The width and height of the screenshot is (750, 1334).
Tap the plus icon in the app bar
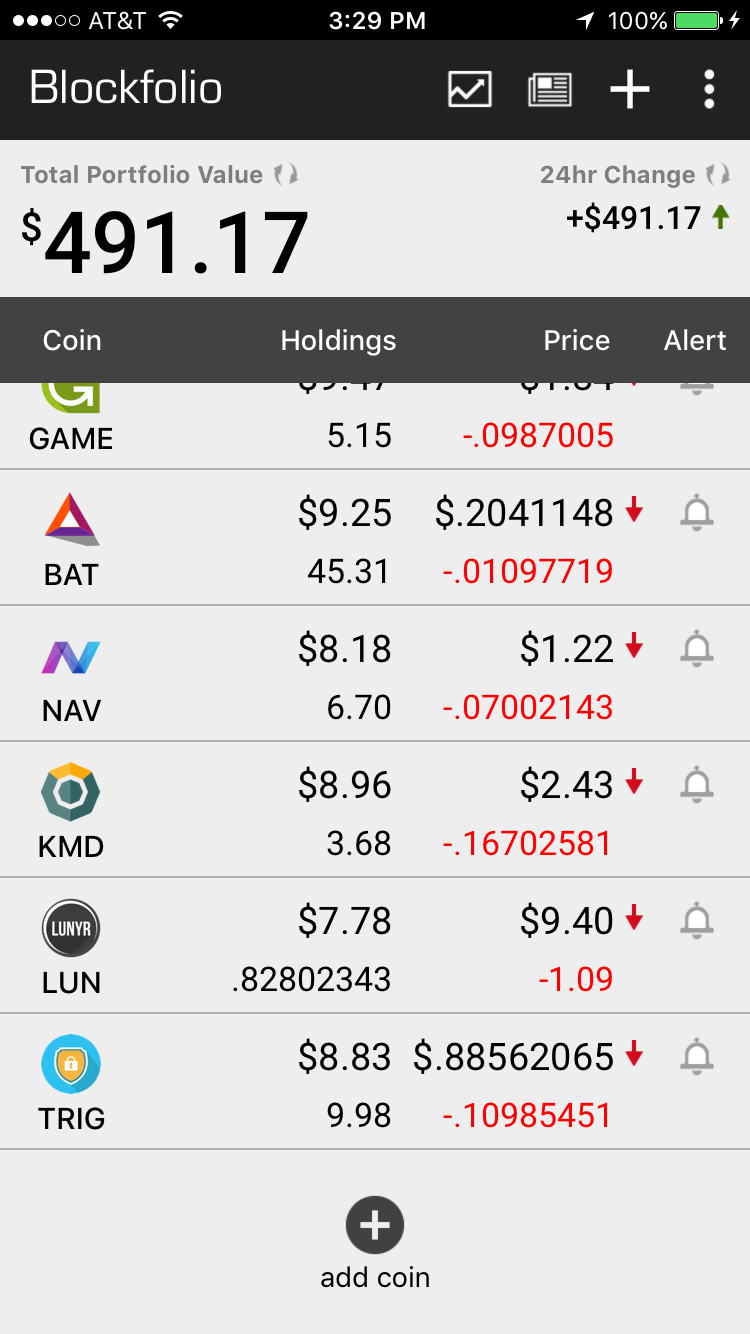tap(630, 90)
